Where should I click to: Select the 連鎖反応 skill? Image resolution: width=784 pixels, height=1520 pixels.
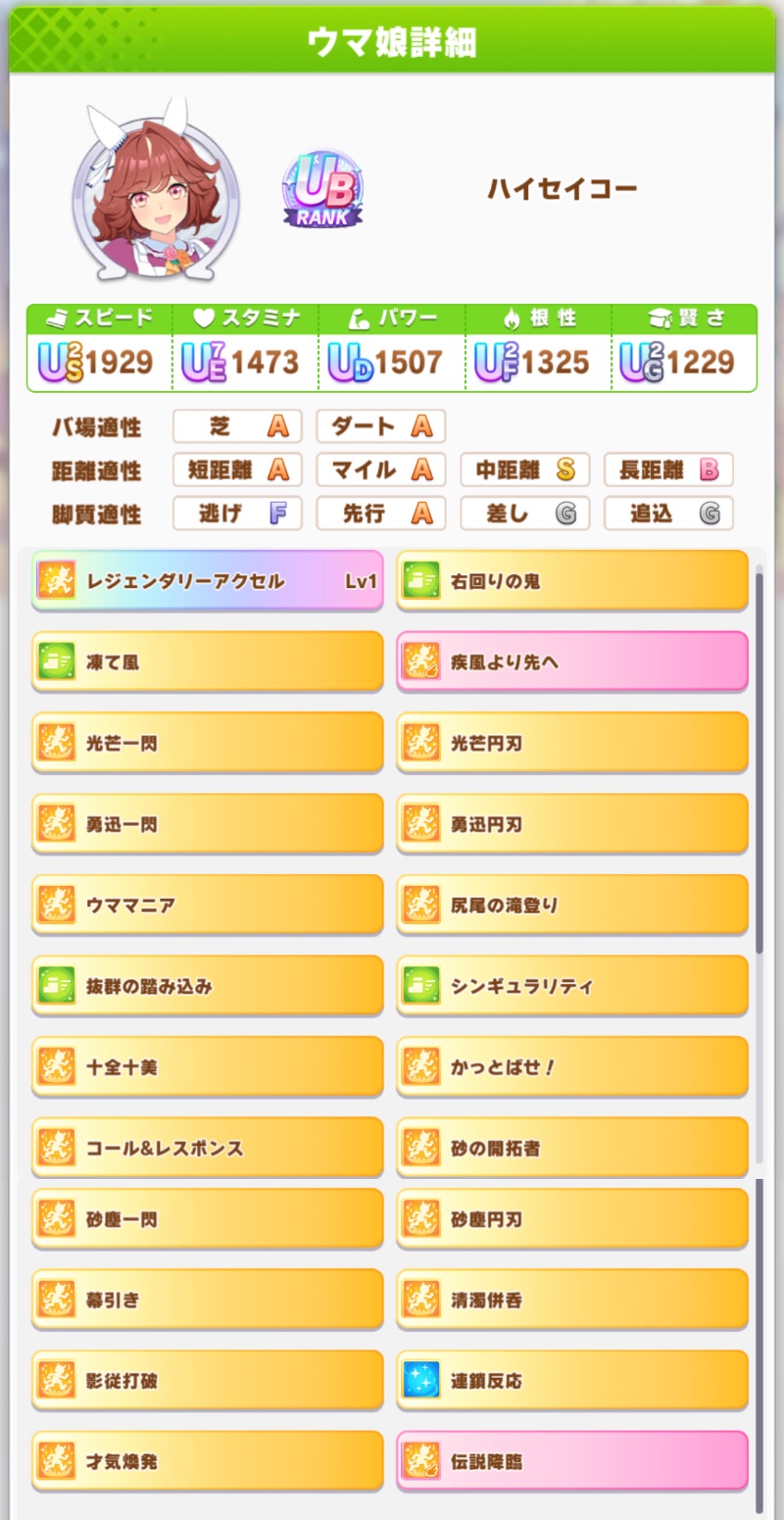tap(571, 1381)
